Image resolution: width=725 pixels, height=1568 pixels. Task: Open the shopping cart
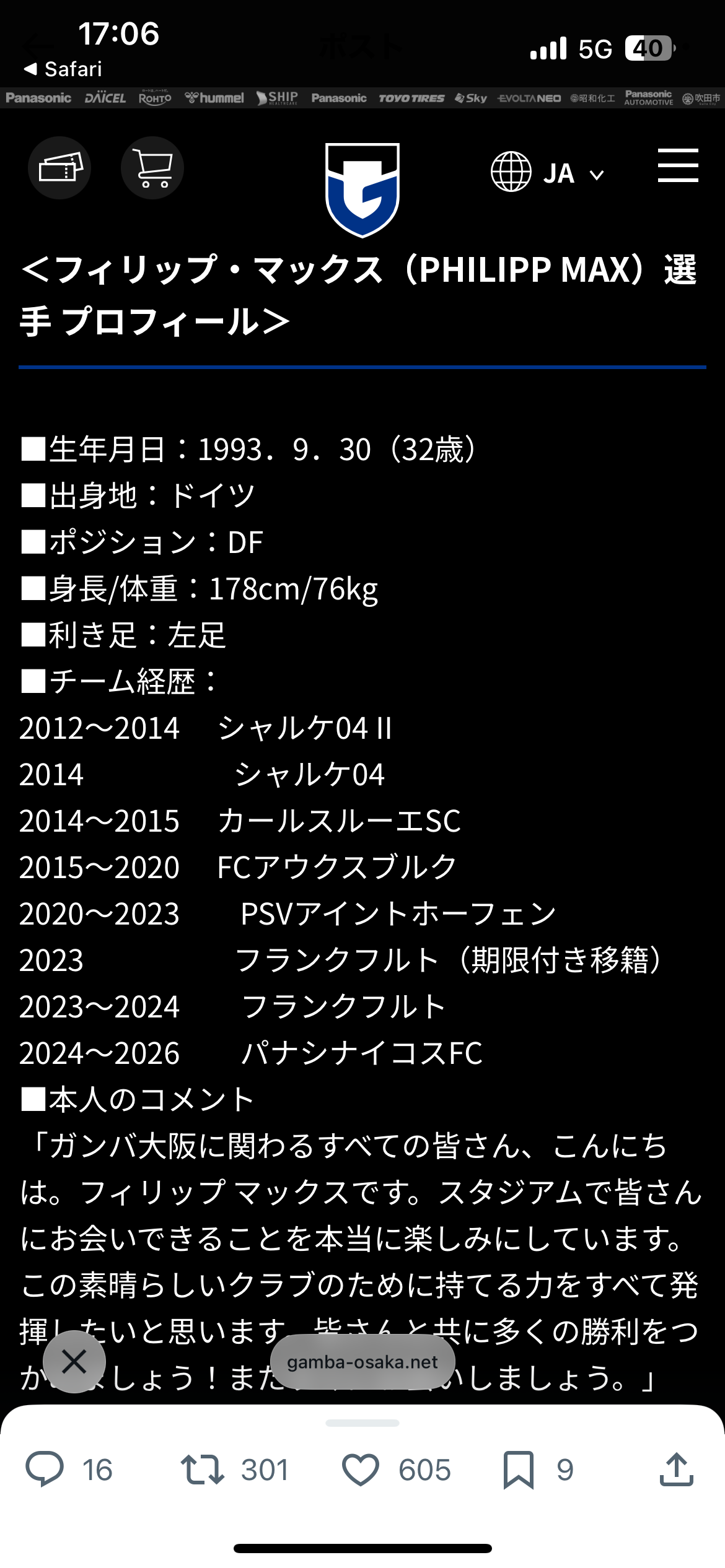[x=152, y=168]
